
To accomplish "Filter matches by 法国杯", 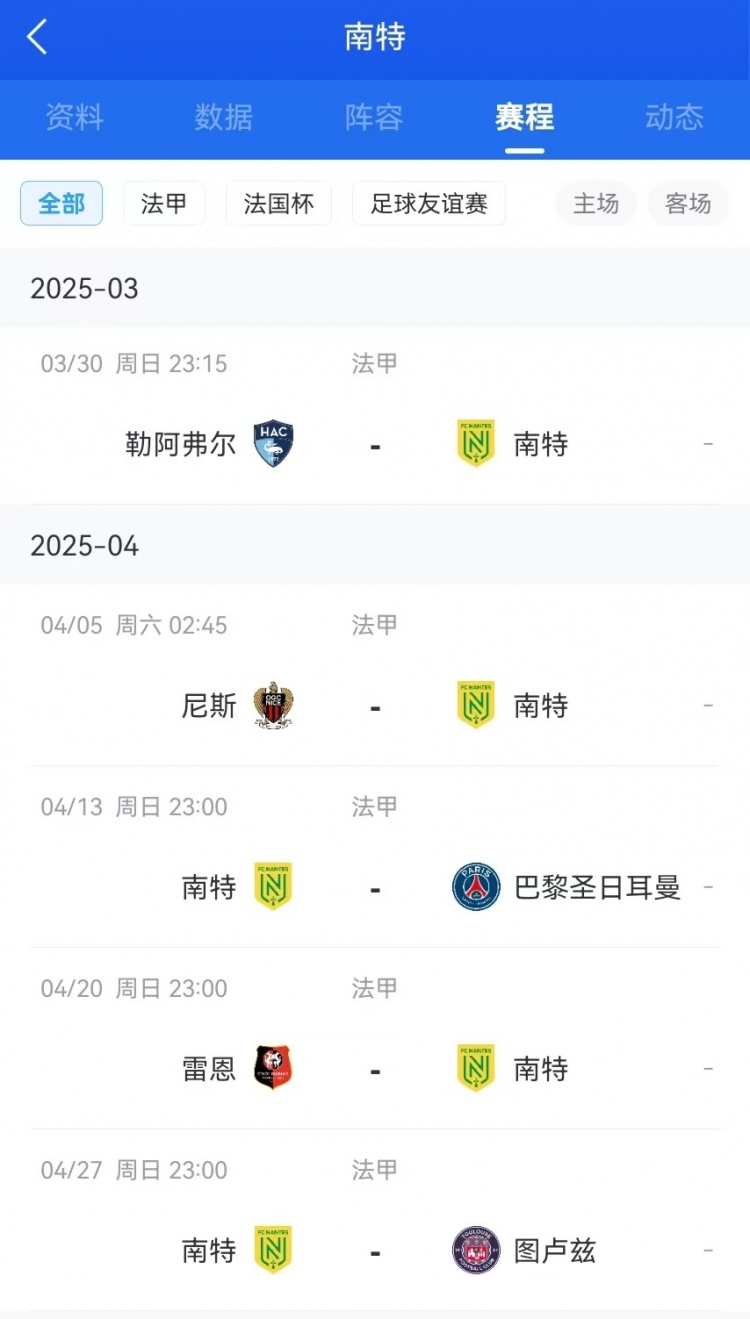I will (279, 204).
